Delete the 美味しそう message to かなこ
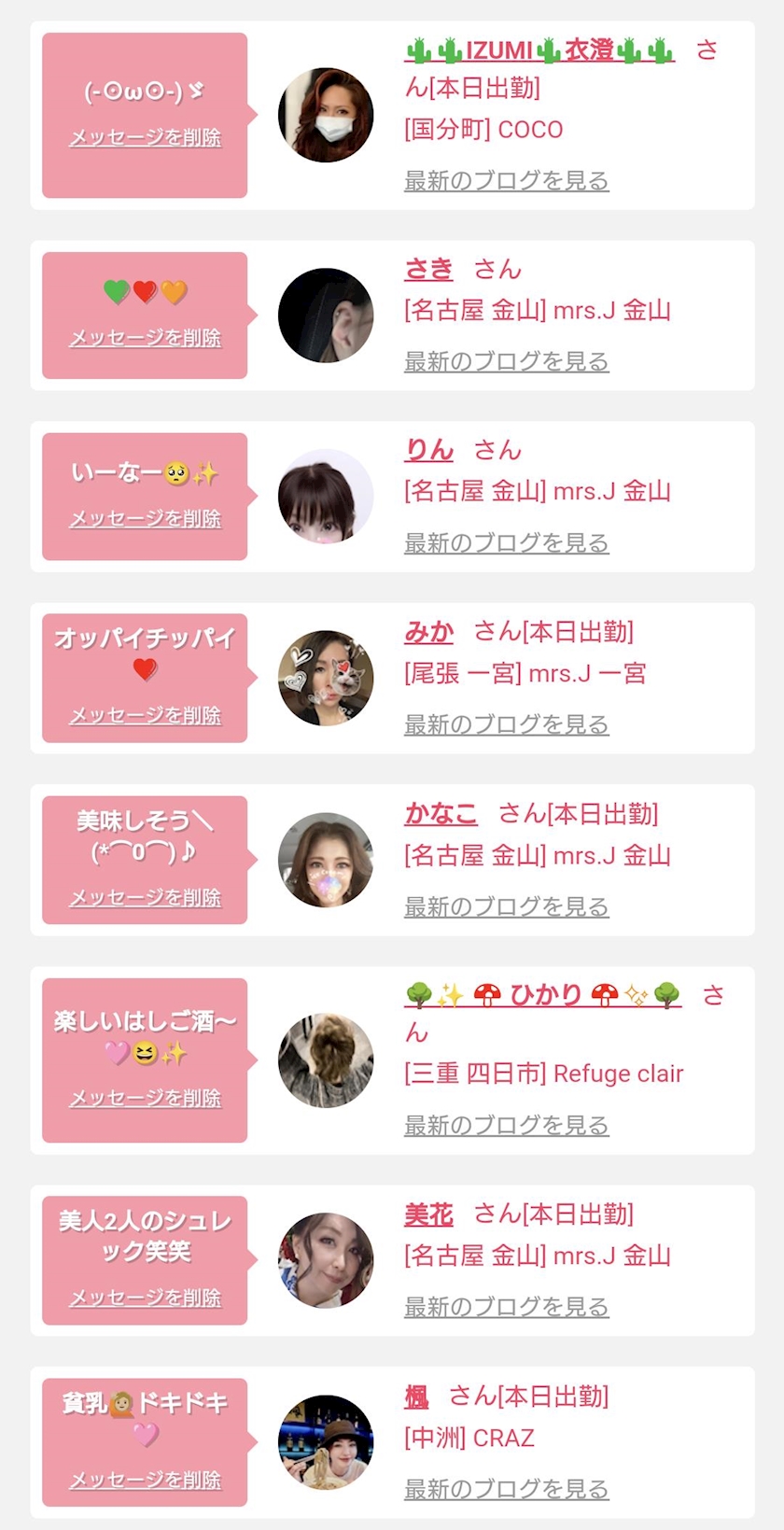 point(146,898)
